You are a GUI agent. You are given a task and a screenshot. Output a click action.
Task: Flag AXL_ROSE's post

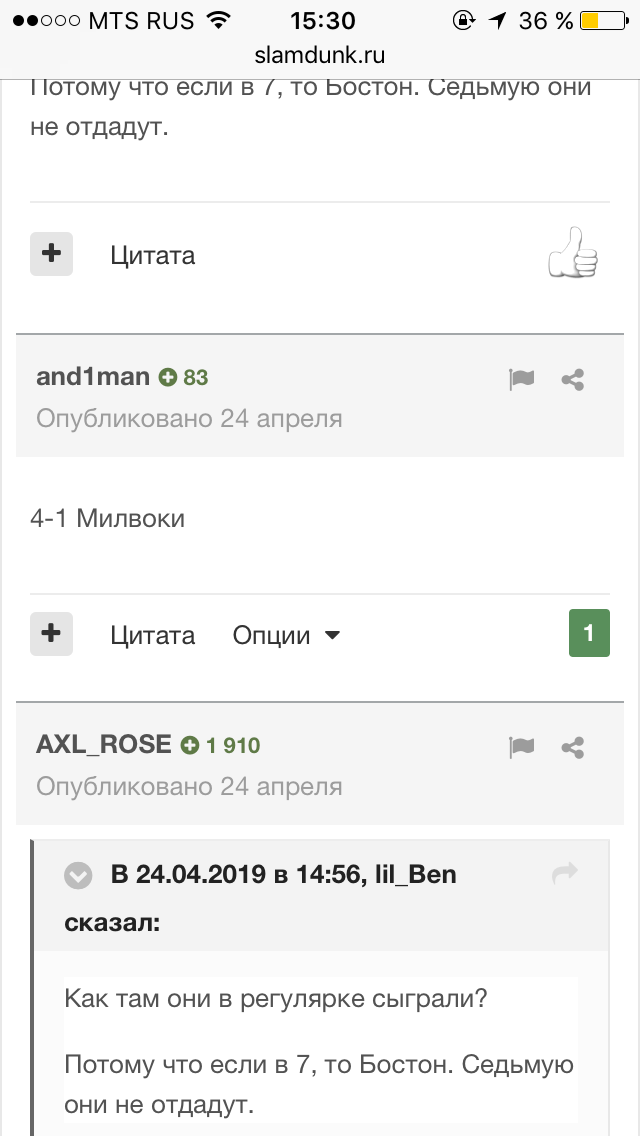pos(521,747)
